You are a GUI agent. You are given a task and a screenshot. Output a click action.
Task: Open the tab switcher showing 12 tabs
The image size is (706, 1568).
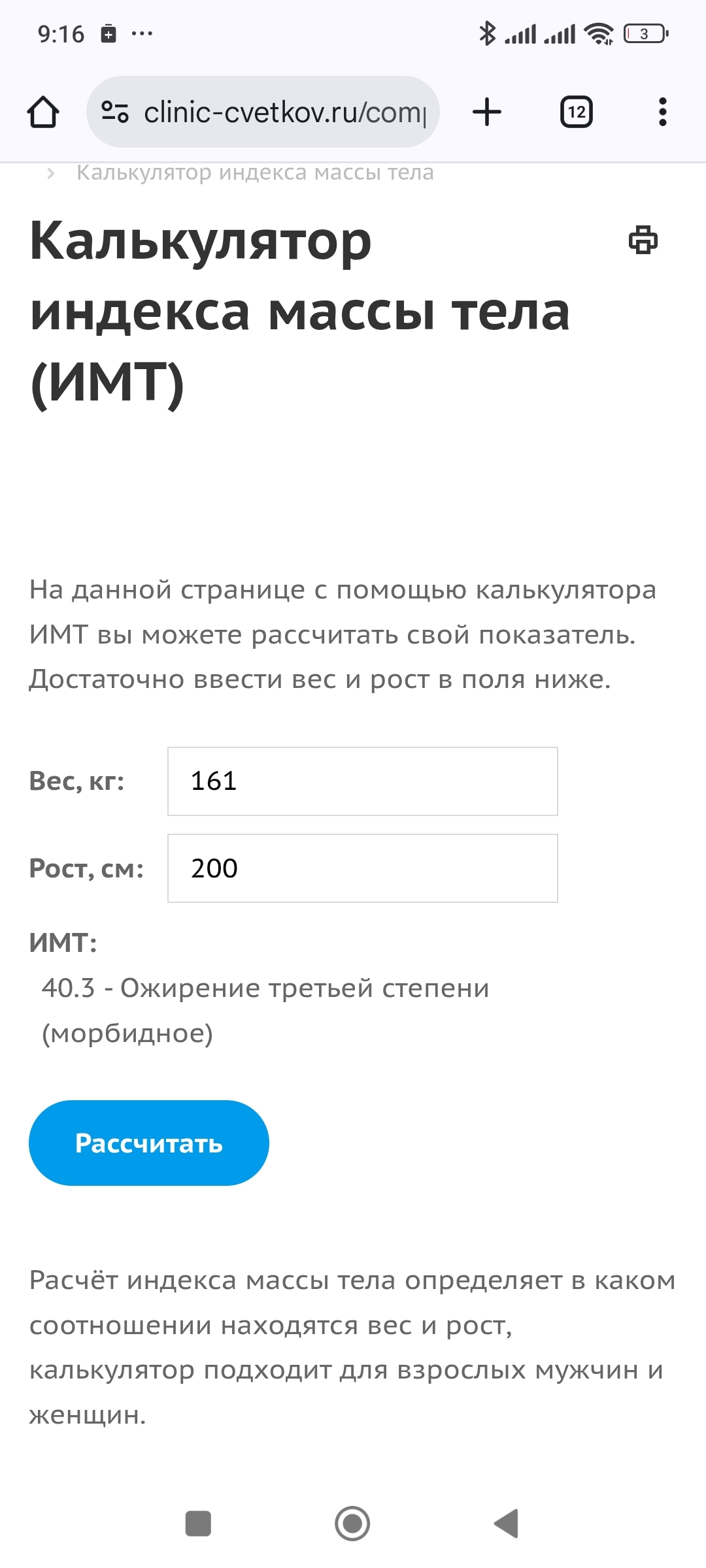point(577,112)
